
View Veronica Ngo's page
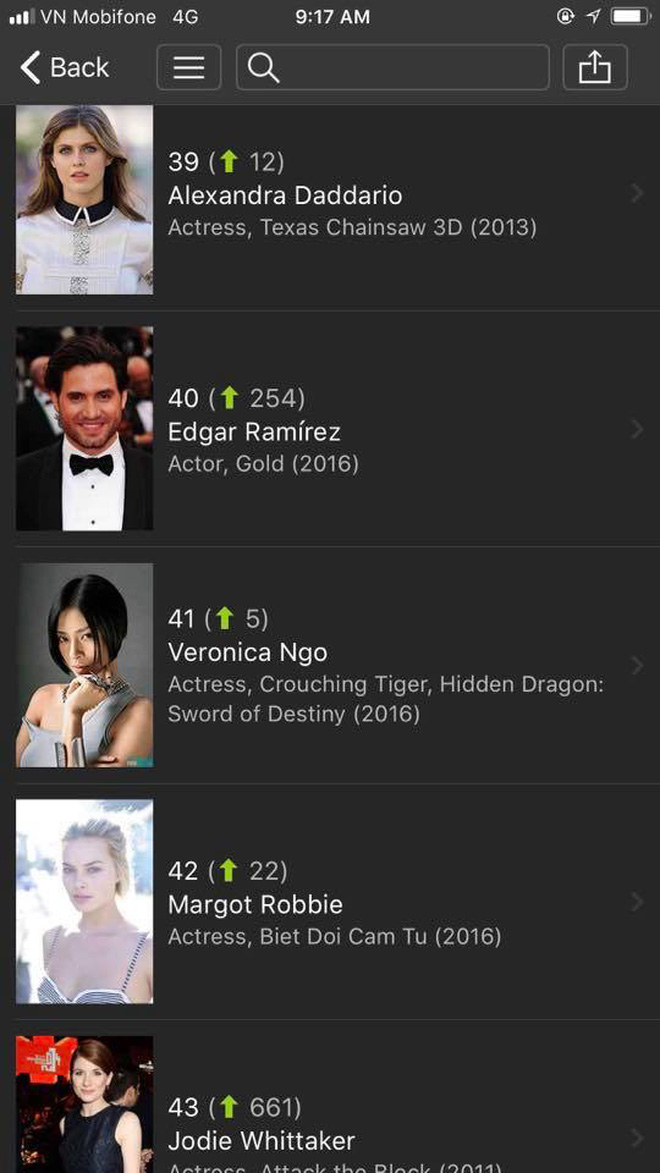[330, 666]
